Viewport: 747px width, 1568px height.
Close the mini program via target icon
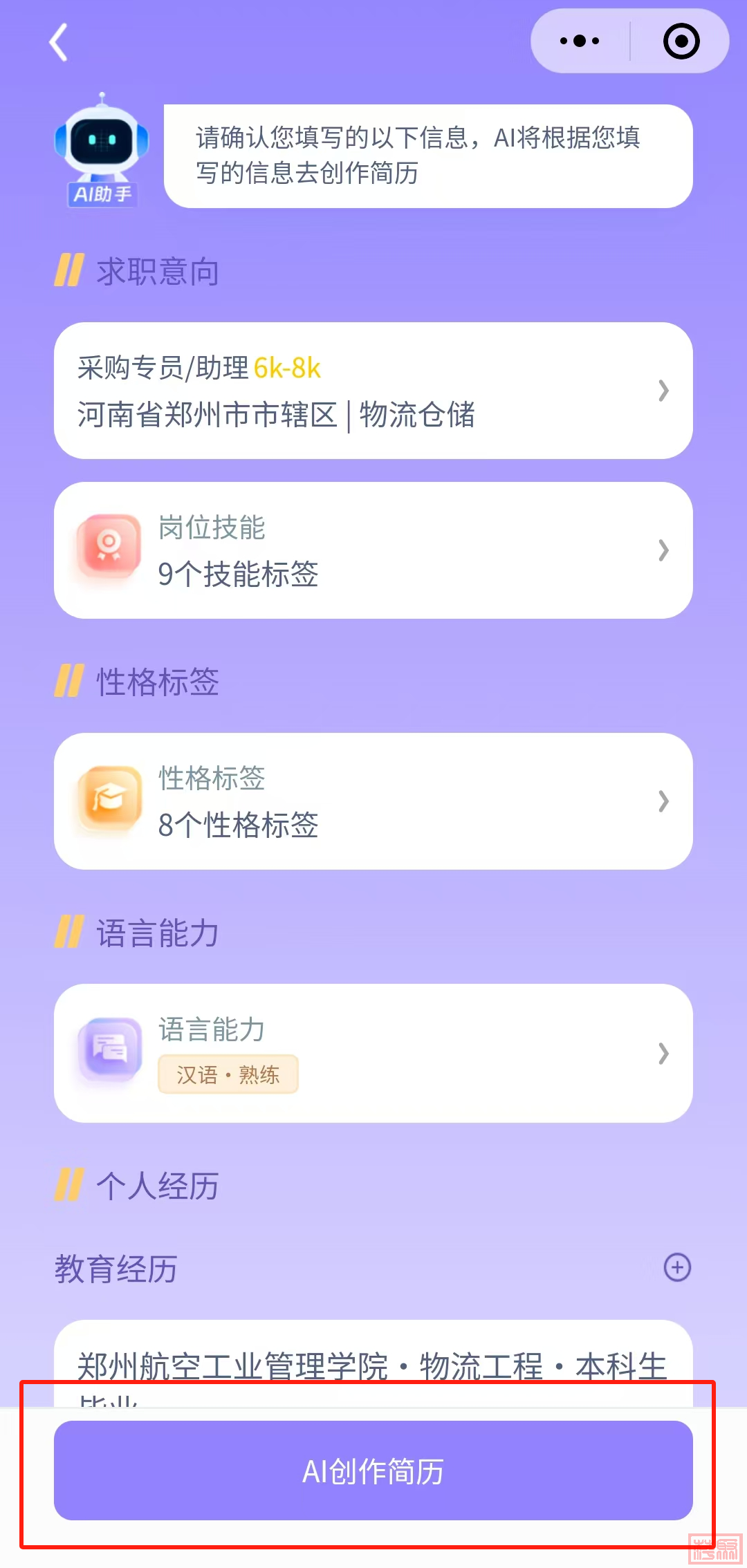point(681,41)
